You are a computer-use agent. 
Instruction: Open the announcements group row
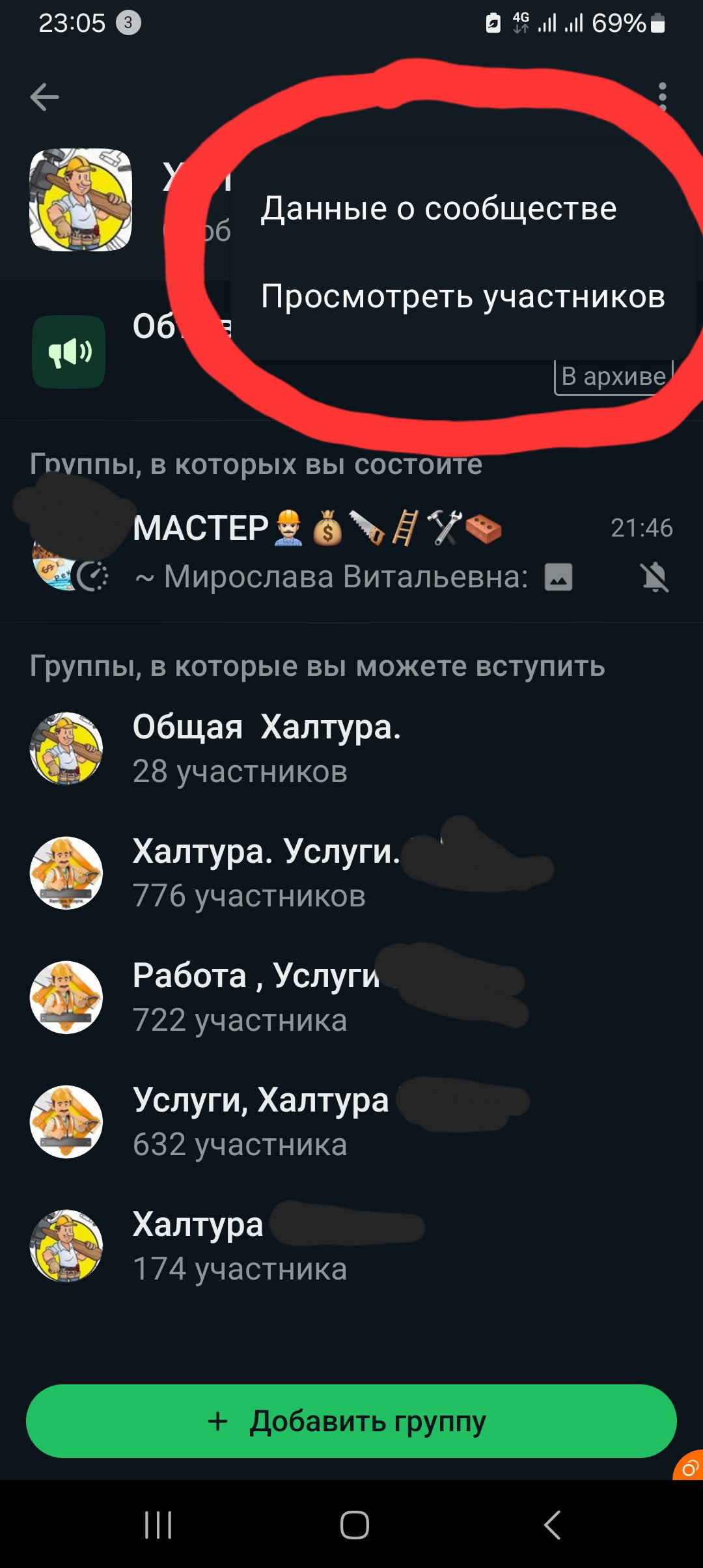point(351,352)
